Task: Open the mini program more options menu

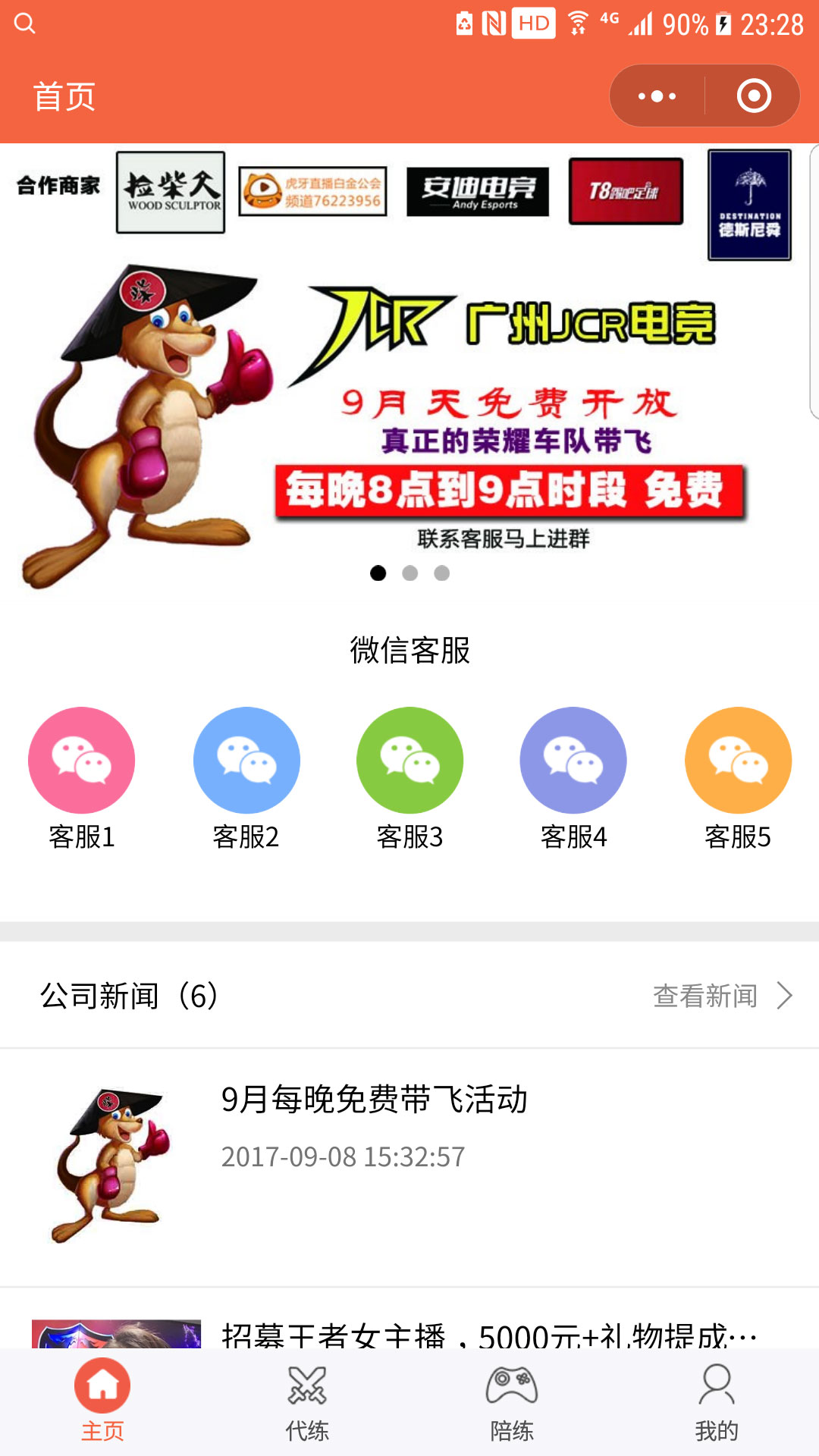Action: coord(657,96)
